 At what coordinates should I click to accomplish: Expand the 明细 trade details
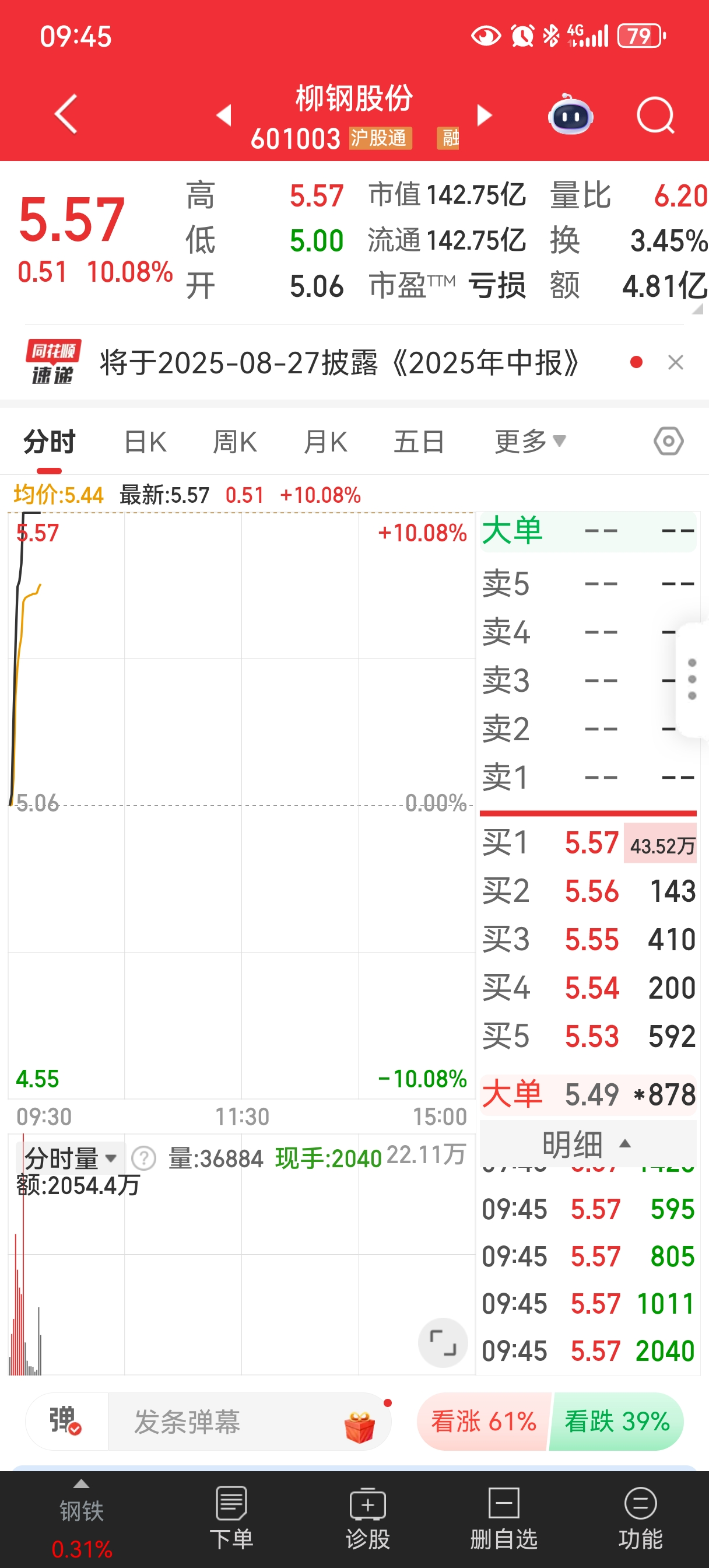587,1144
